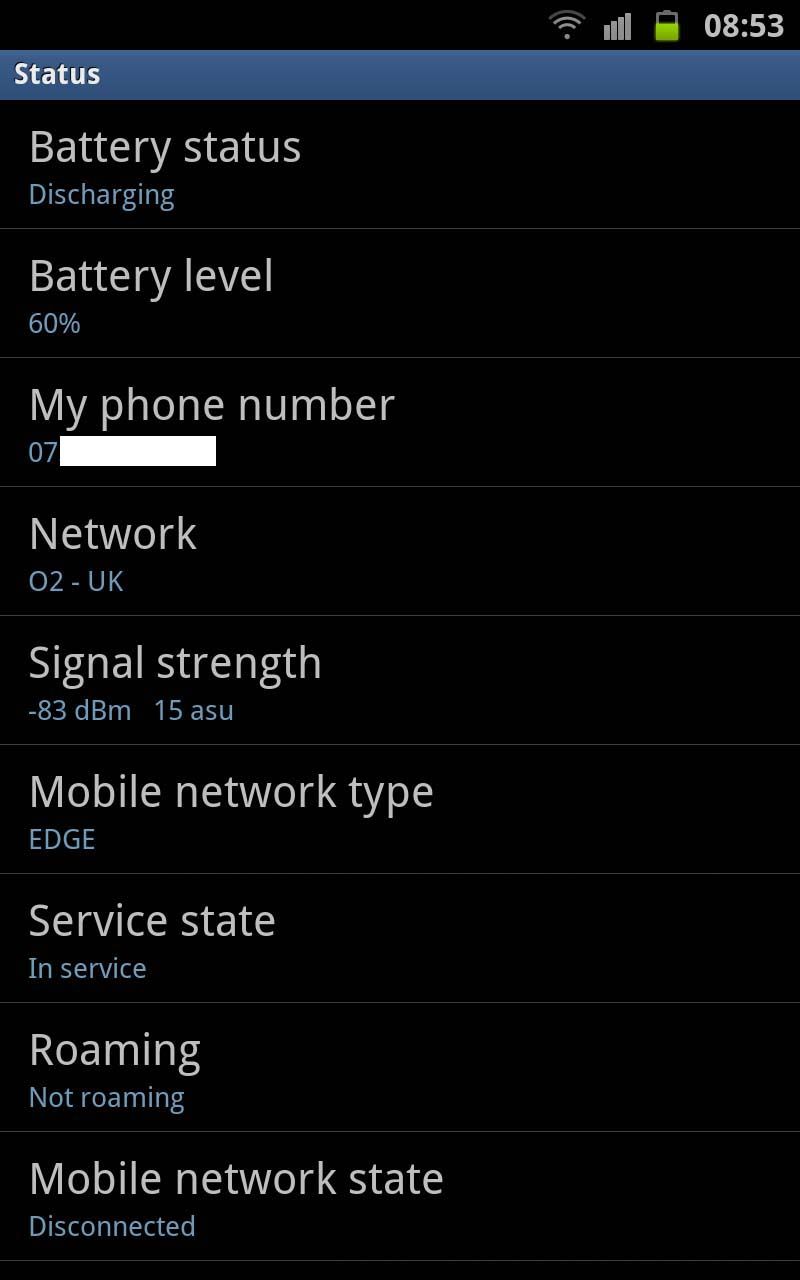
Task: Tap the redacted phone number value
Action: point(120,452)
